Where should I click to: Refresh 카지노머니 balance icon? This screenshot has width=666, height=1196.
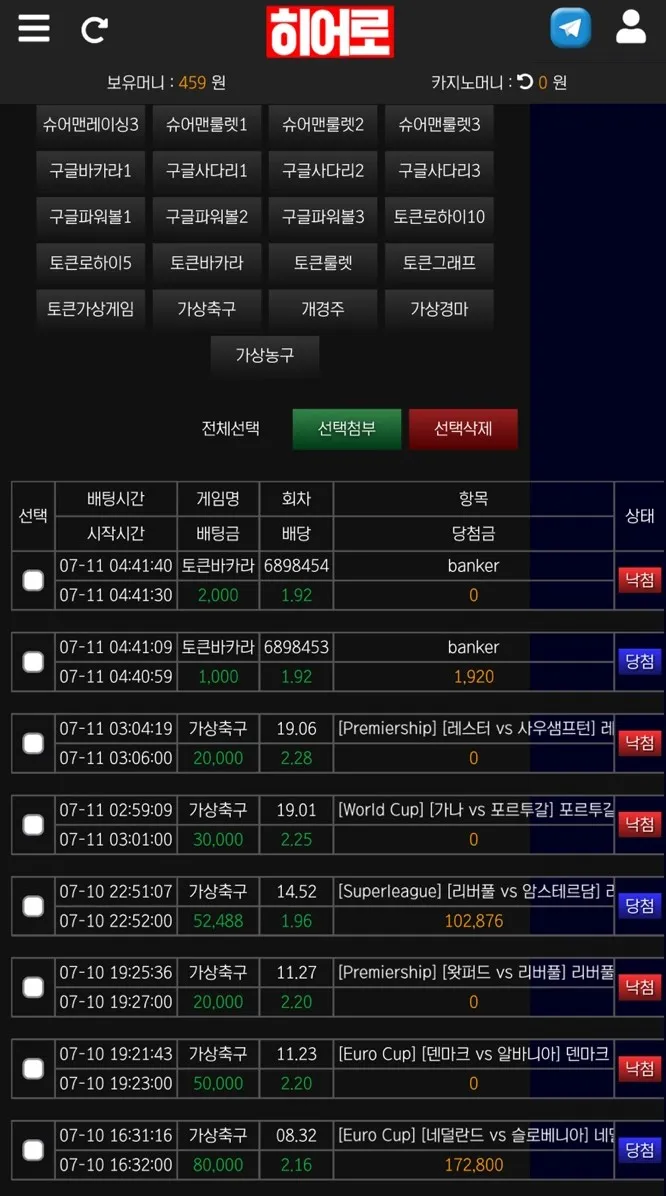point(525,82)
